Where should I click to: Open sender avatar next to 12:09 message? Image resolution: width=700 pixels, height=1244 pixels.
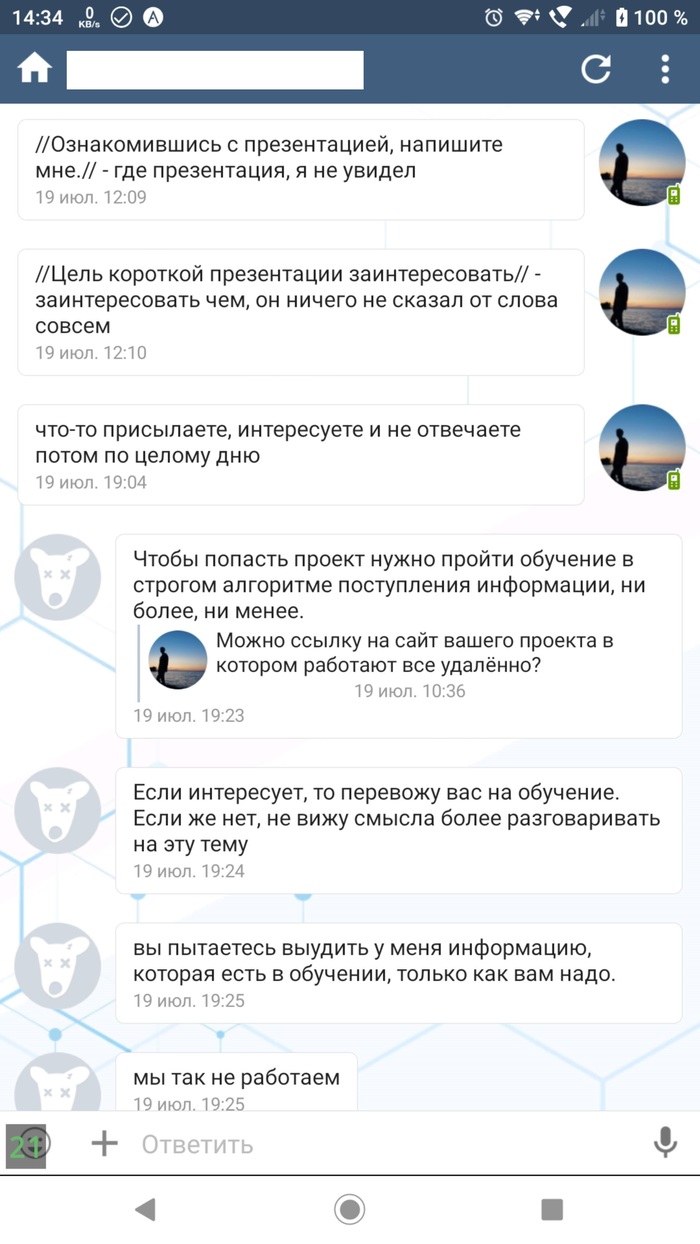tap(641, 162)
